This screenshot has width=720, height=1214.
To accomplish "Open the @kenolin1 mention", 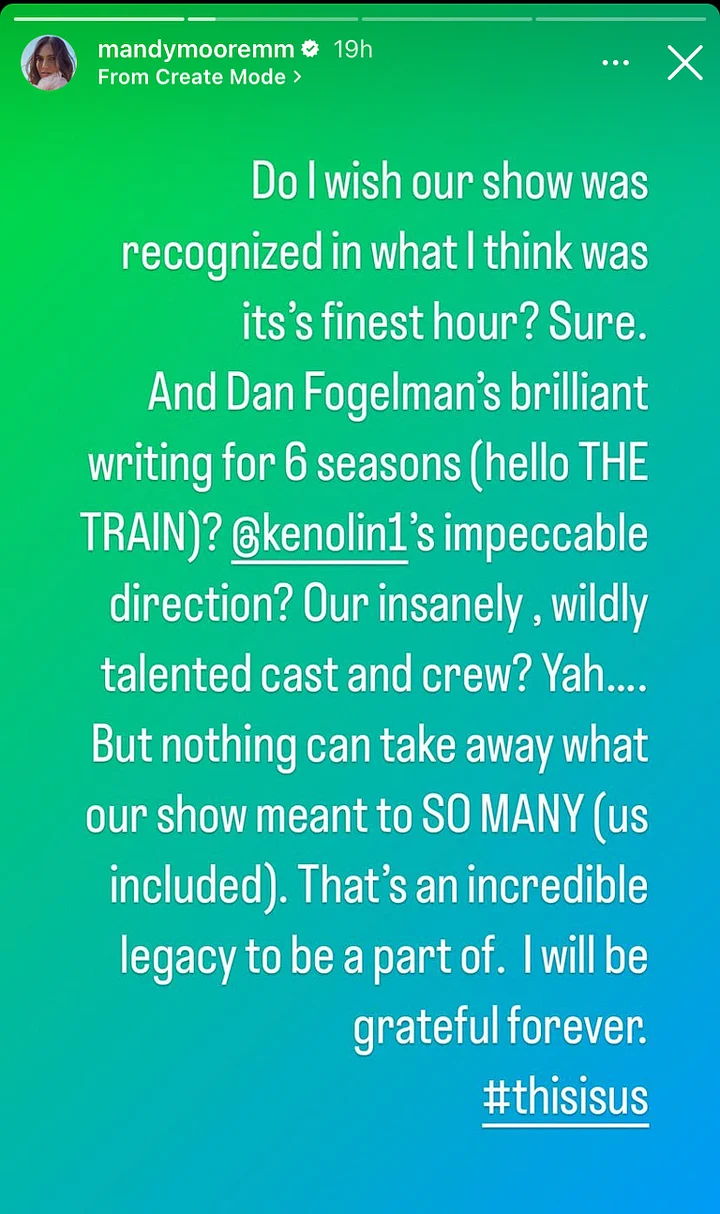I will click(319, 537).
